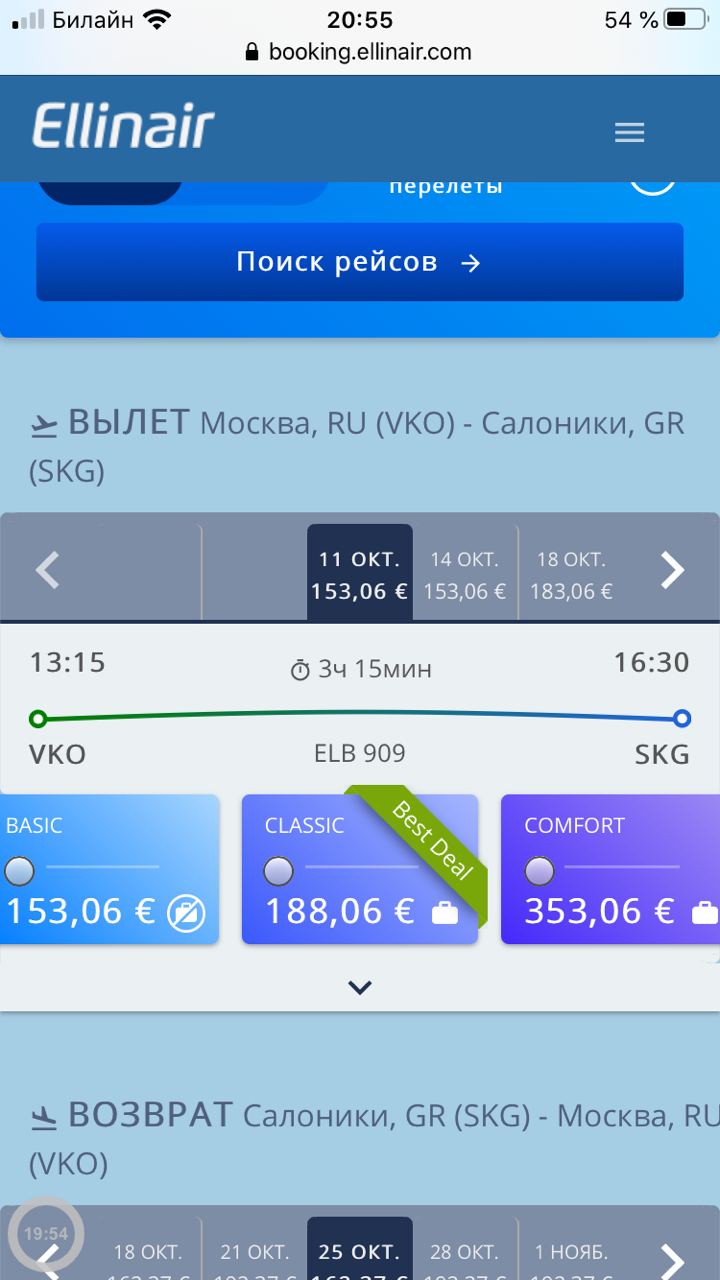
Task: Show earlier departure dates
Action: coord(47,571)
